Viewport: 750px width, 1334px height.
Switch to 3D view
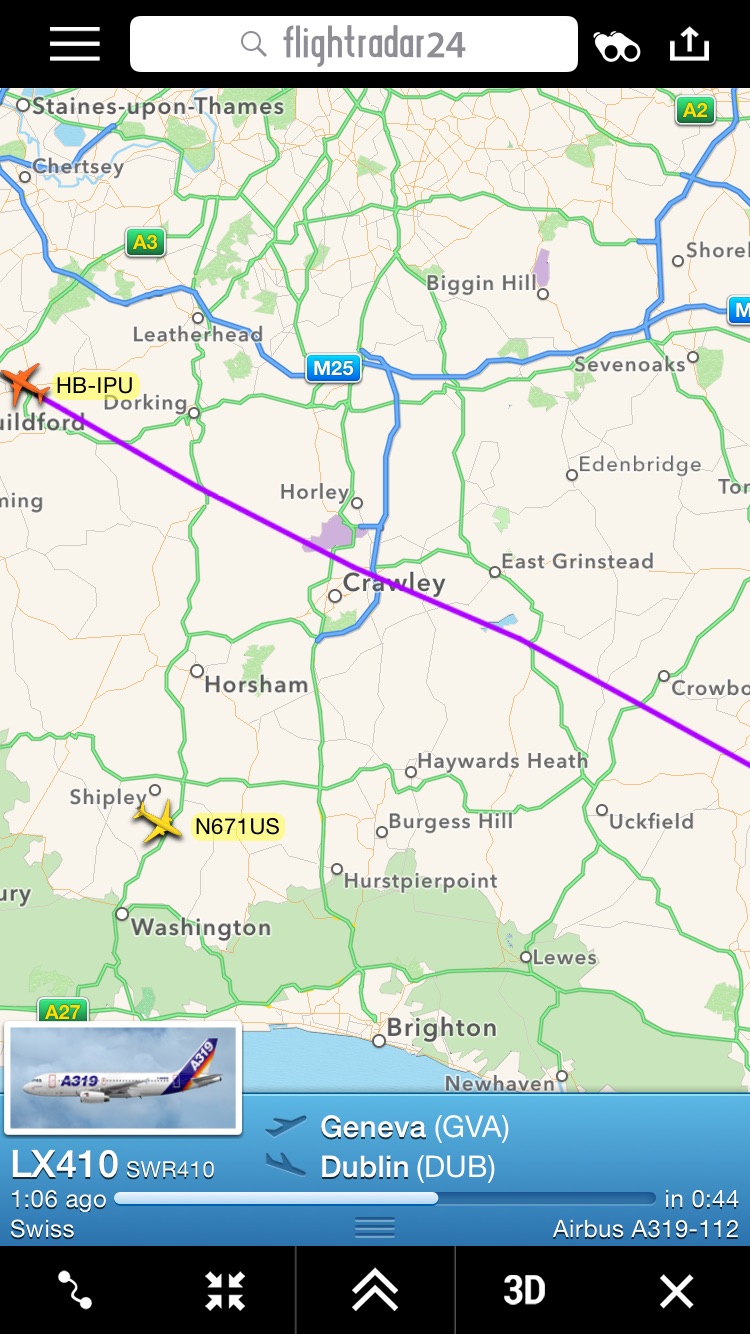pyautogui.click(x=524, y=1291)
